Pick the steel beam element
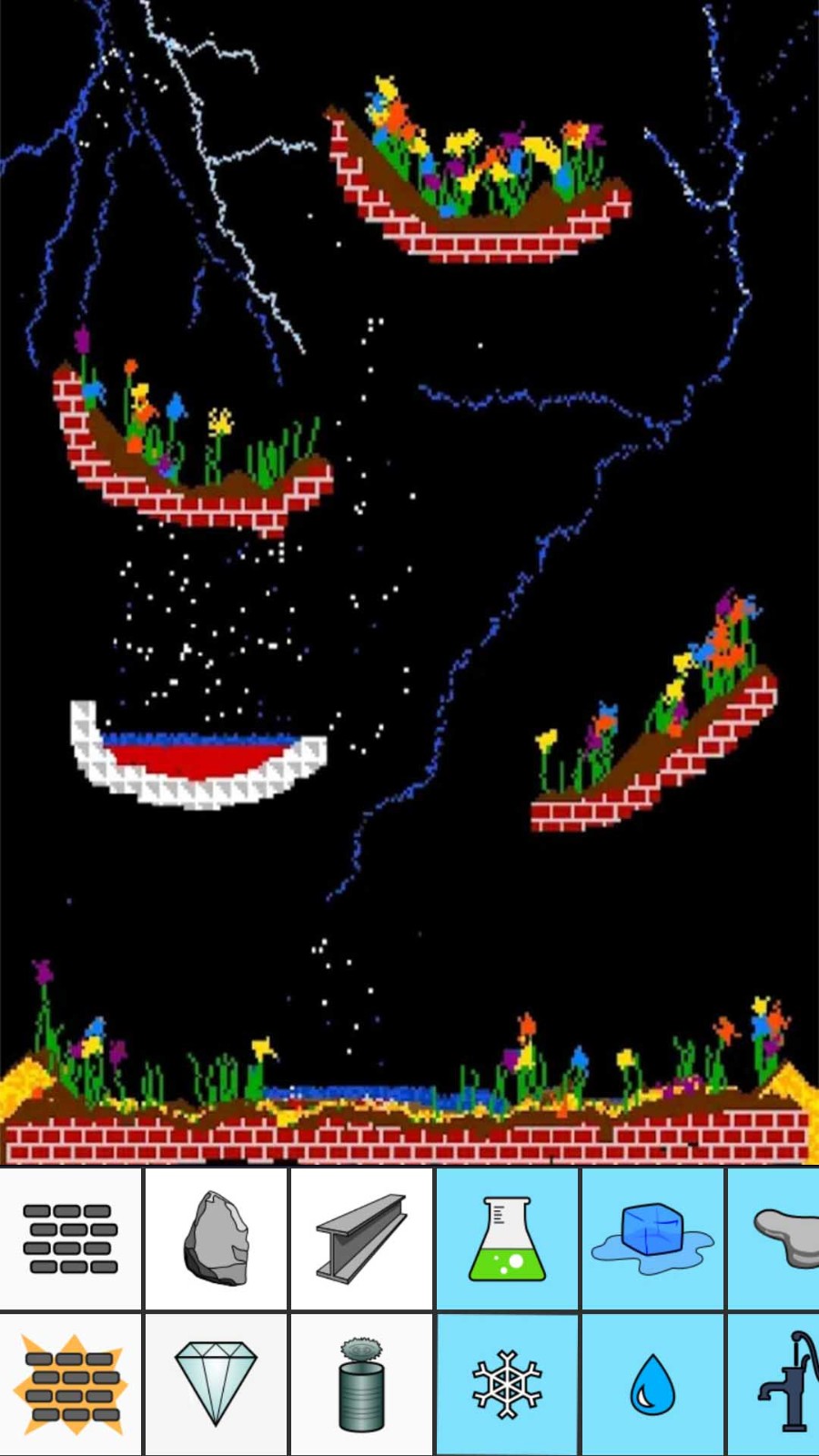The width and height of the screenshot is (819, 1456). 361,1239
